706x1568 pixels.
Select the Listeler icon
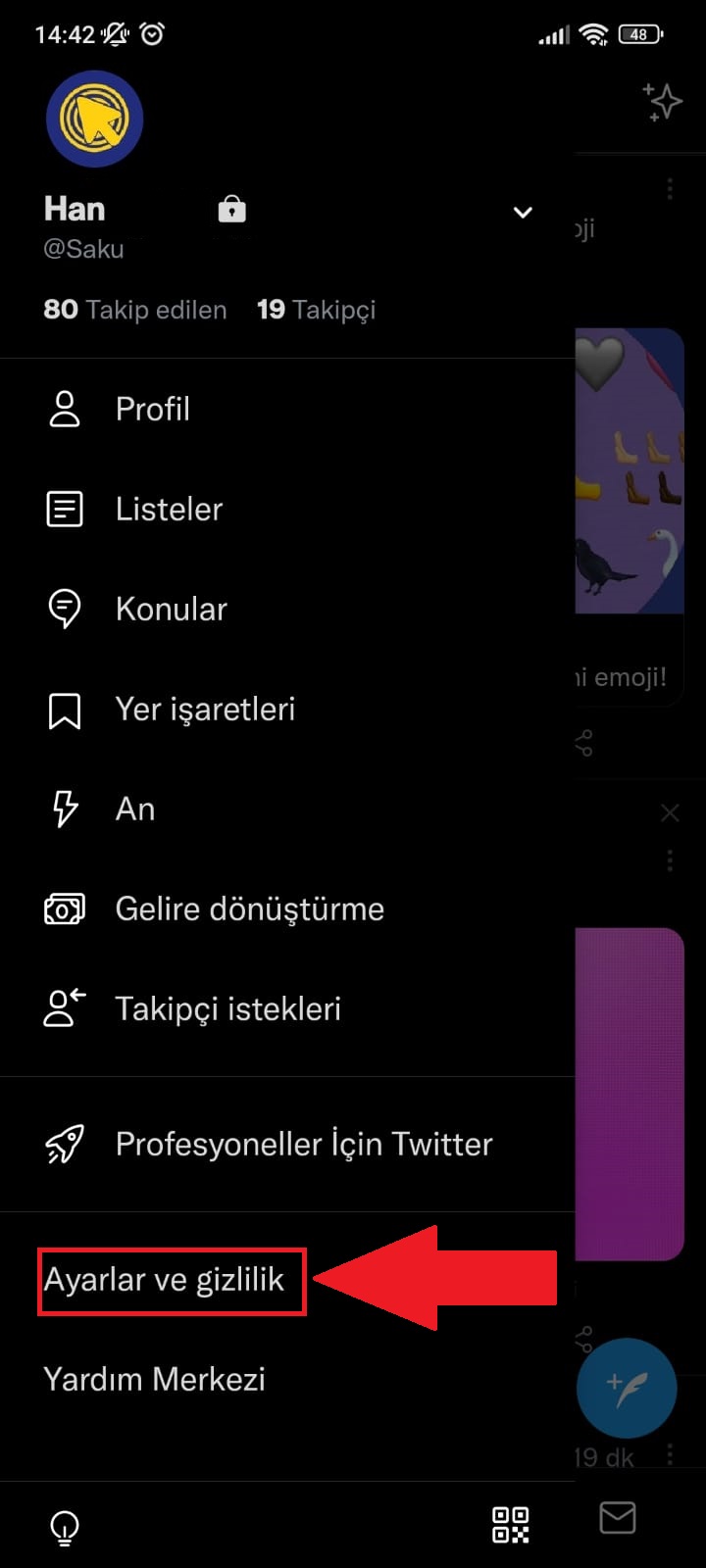tap(64, 509)
